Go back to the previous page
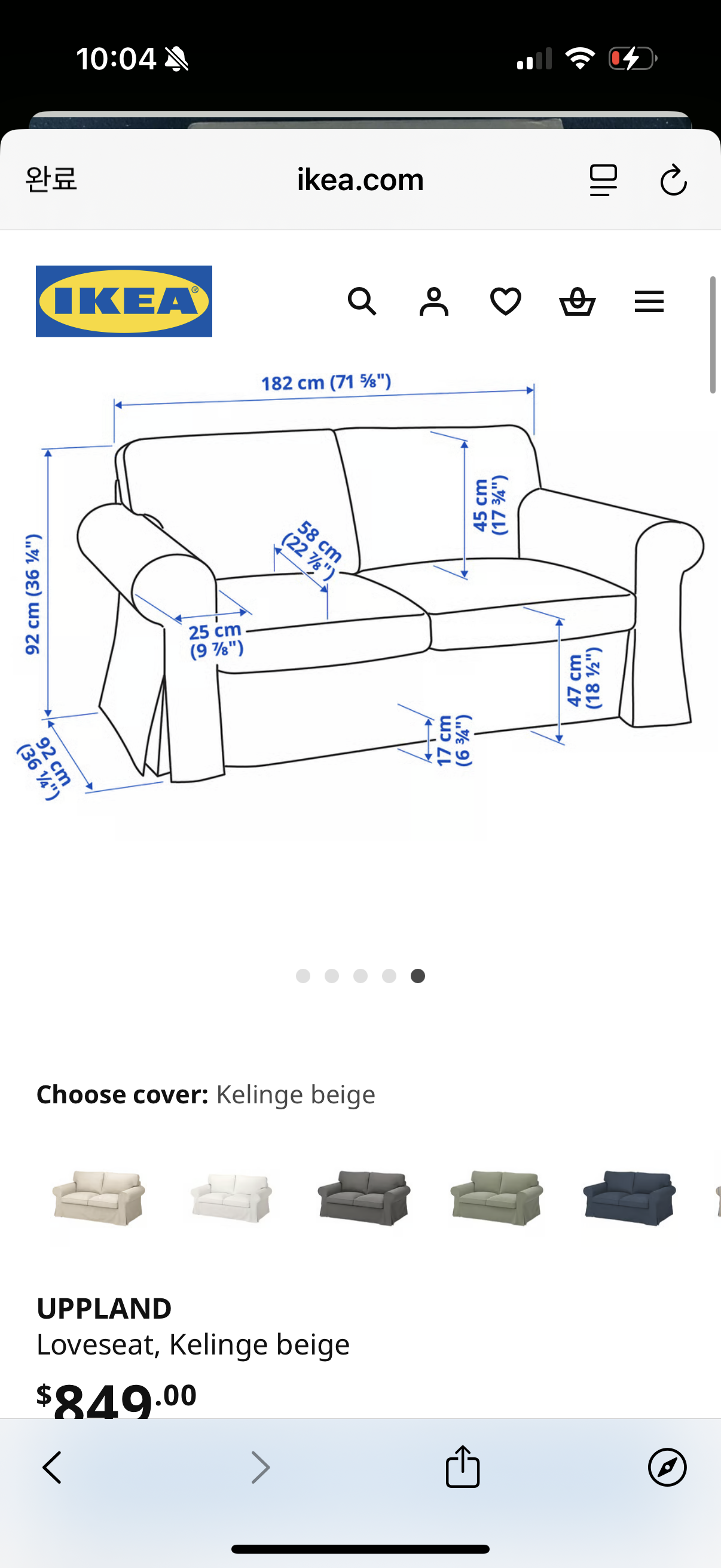 [x=53, y=1467]
